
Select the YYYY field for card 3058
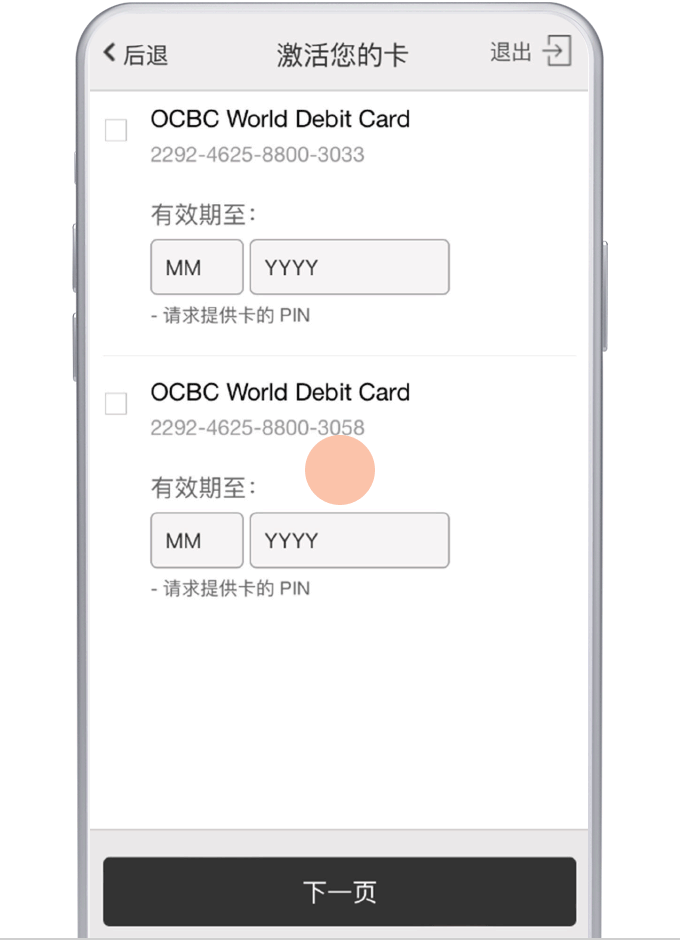pos(349,541)
